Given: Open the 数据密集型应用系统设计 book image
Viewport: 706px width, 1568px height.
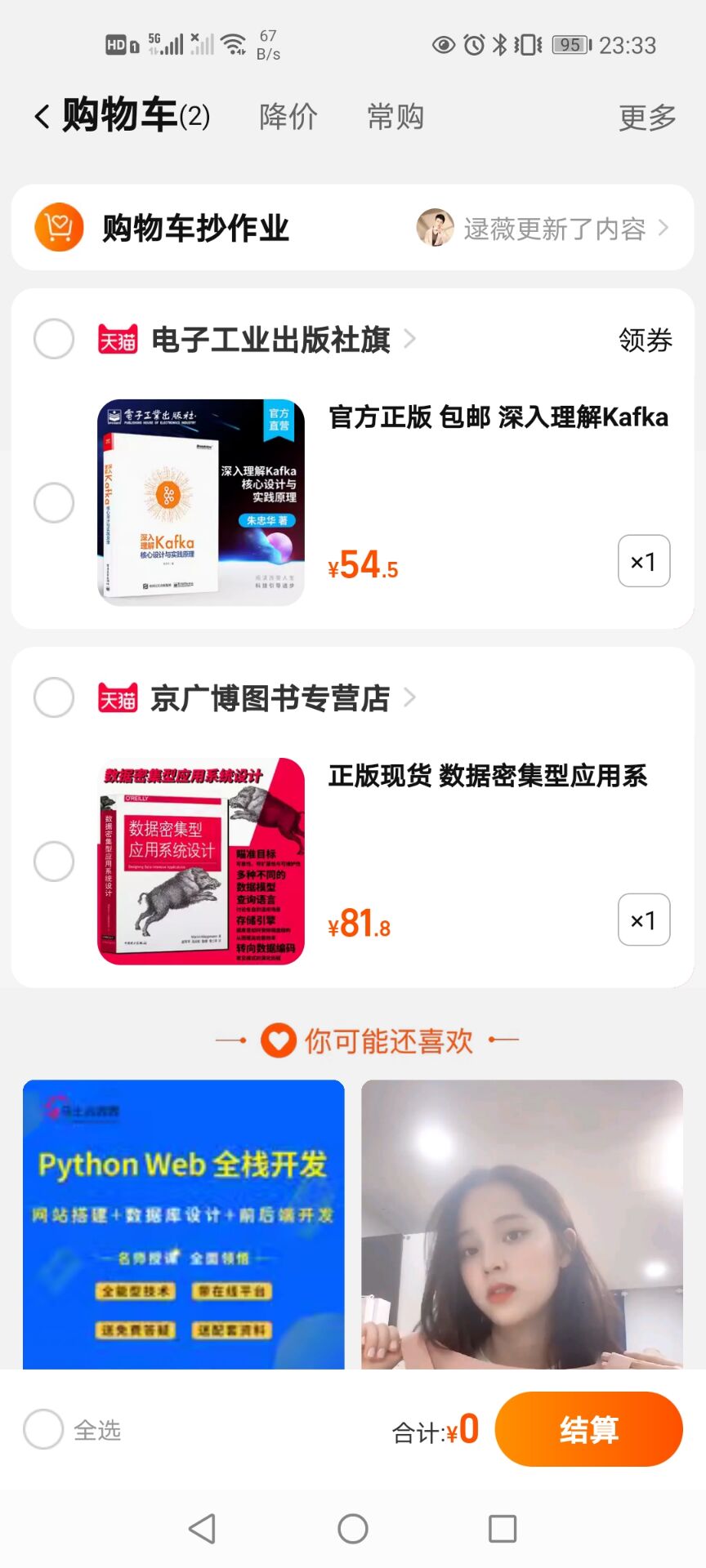Looking at the screenshot, I should (x=201, y=861).
